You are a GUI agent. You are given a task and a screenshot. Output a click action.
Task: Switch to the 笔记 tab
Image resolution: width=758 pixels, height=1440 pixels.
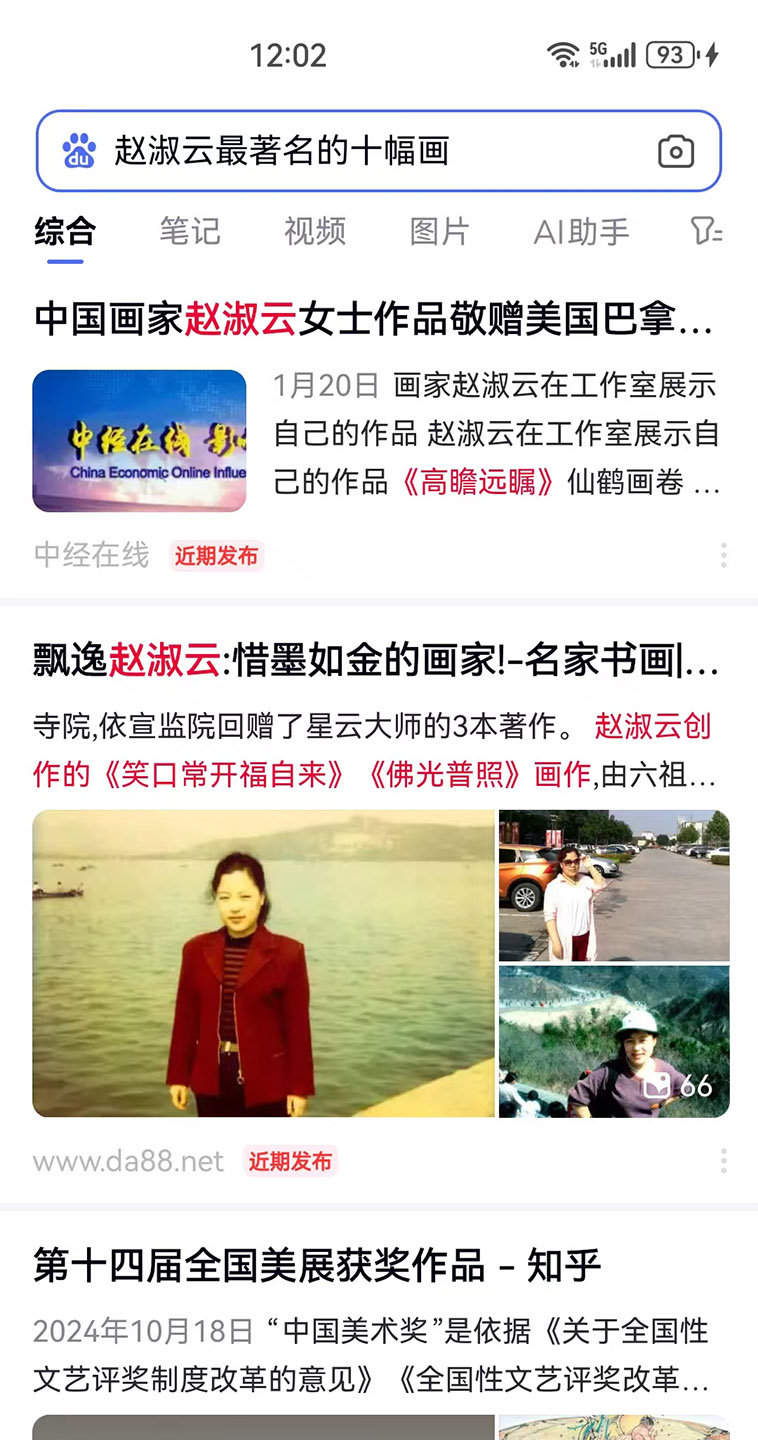point(189,231)
